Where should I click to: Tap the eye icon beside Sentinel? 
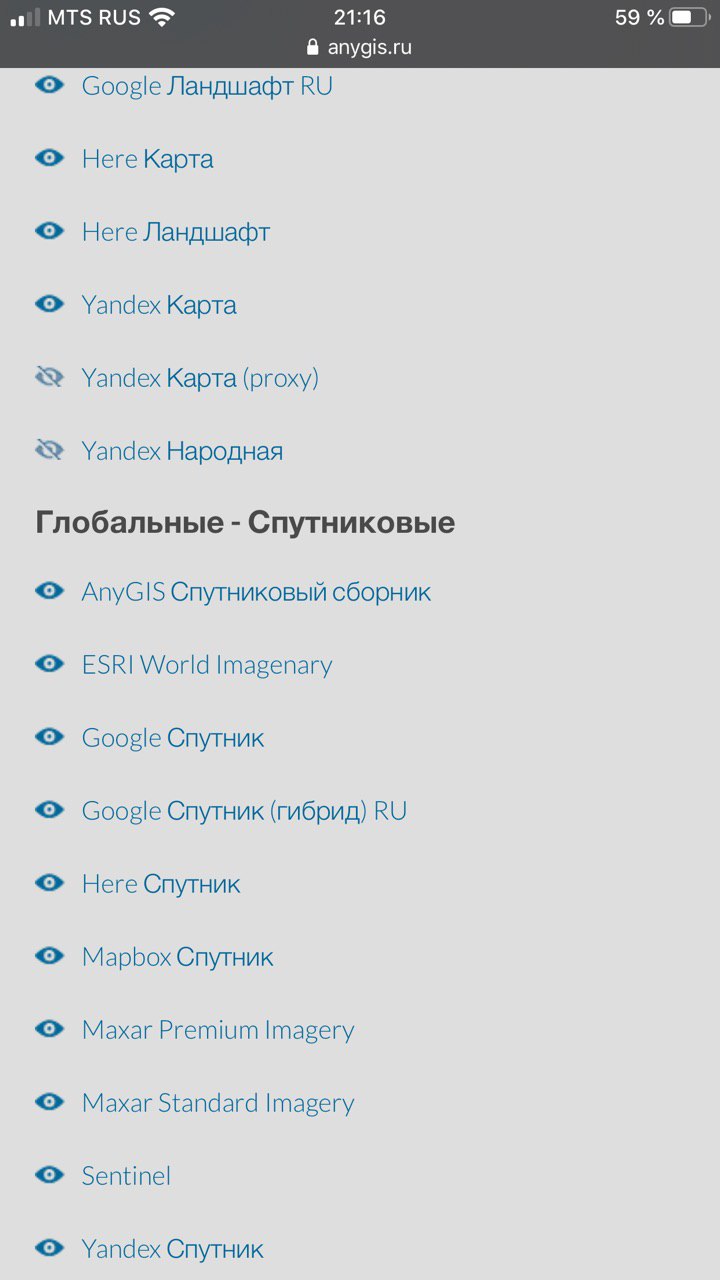coord(49,1175)
